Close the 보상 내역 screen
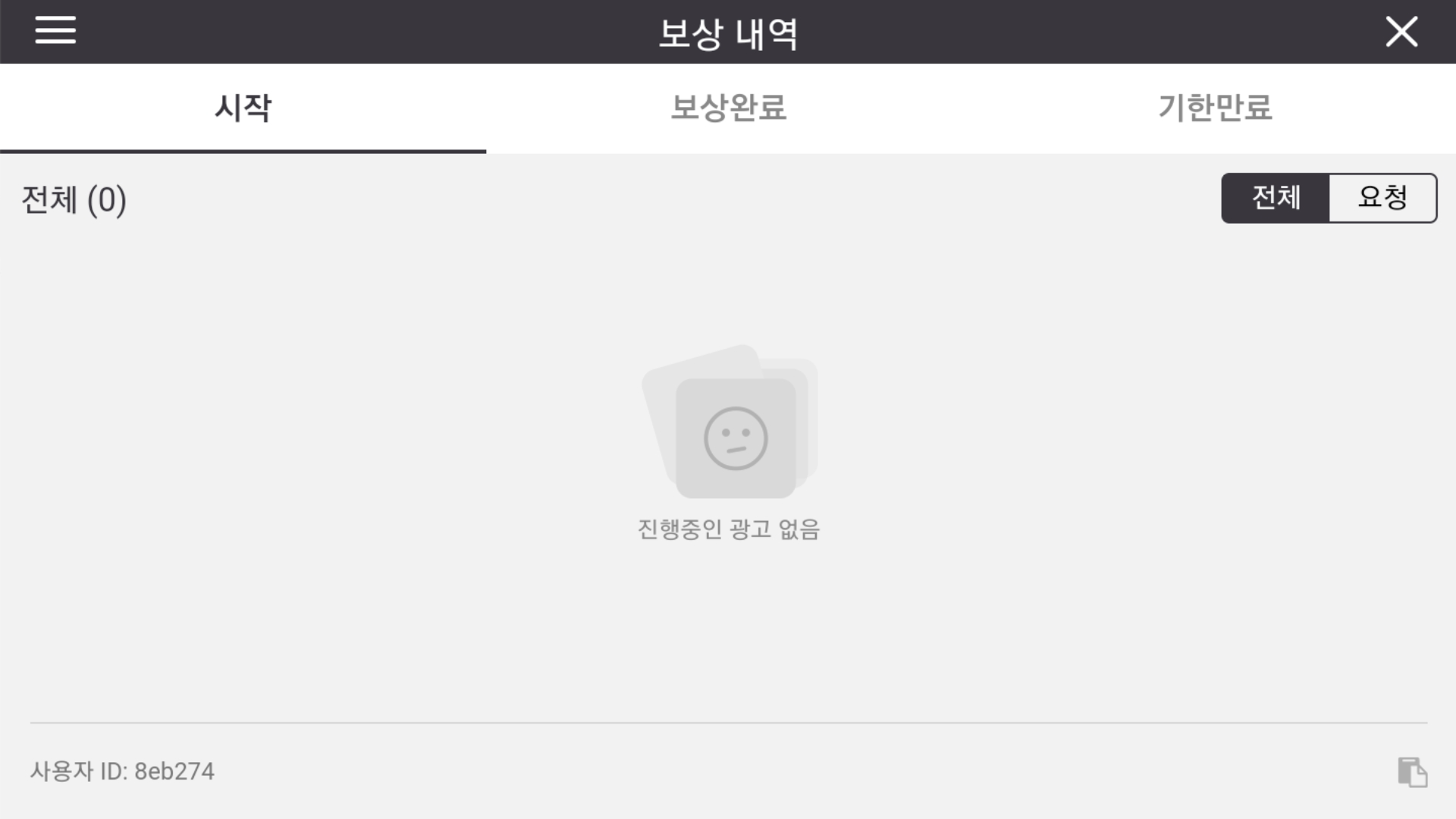This screenshot has width=1456, height=819. pos(1401,32)
